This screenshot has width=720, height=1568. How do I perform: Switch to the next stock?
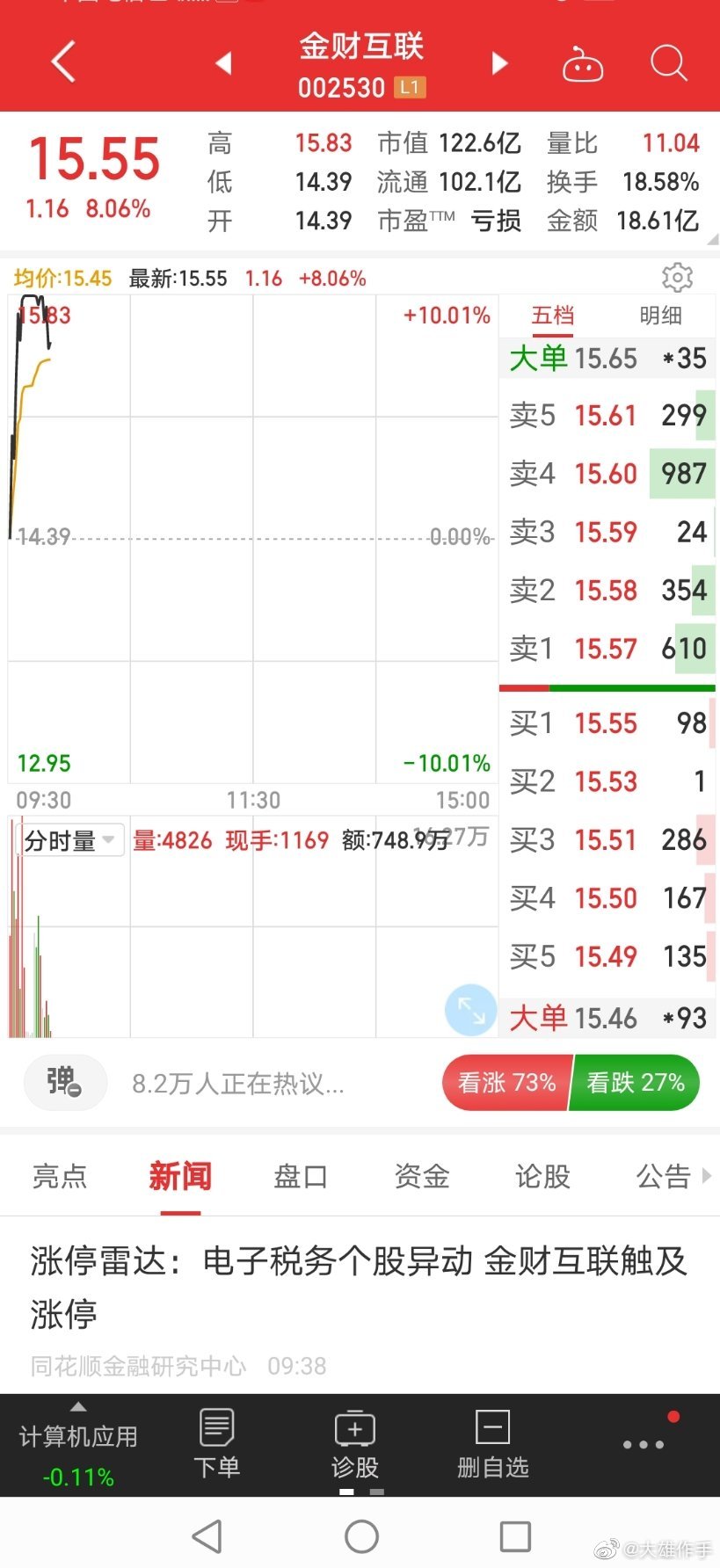click(499, 63)
